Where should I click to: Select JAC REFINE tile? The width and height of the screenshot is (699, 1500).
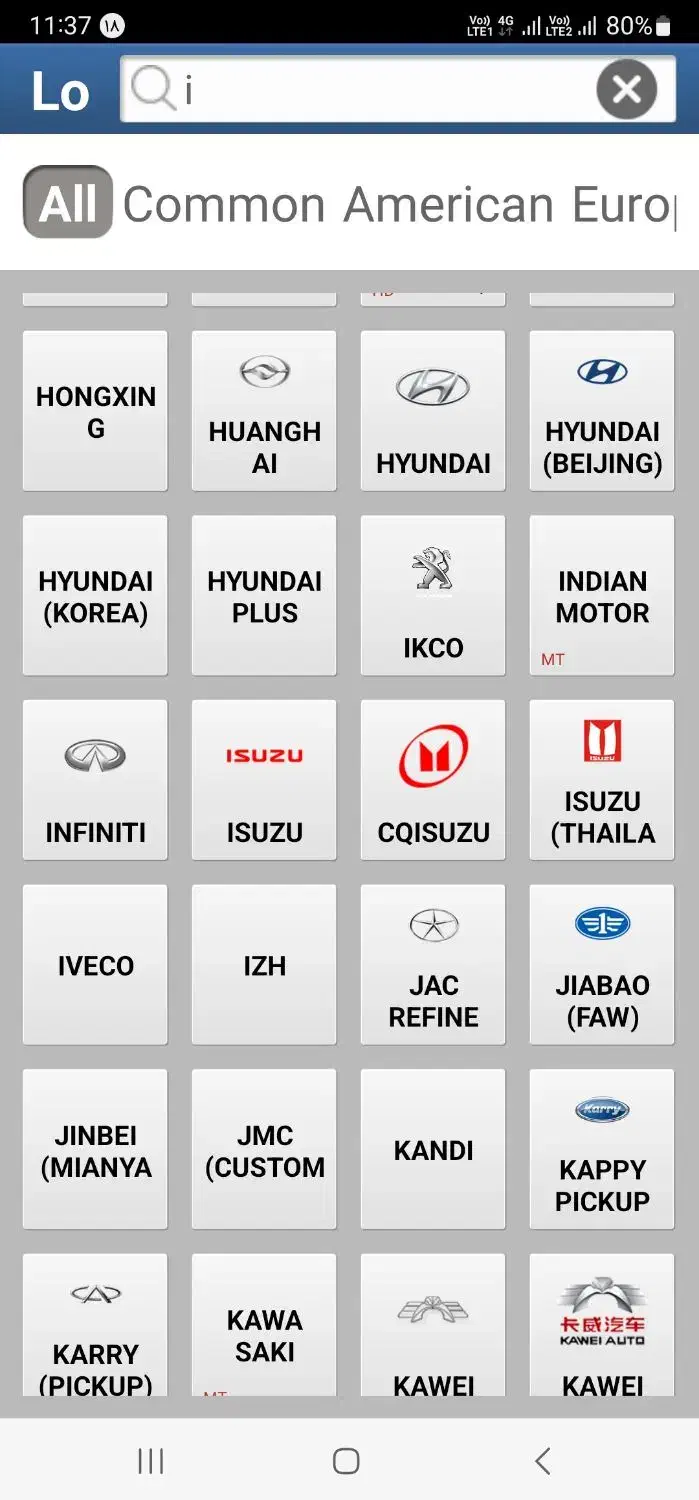tap(433, 965)
